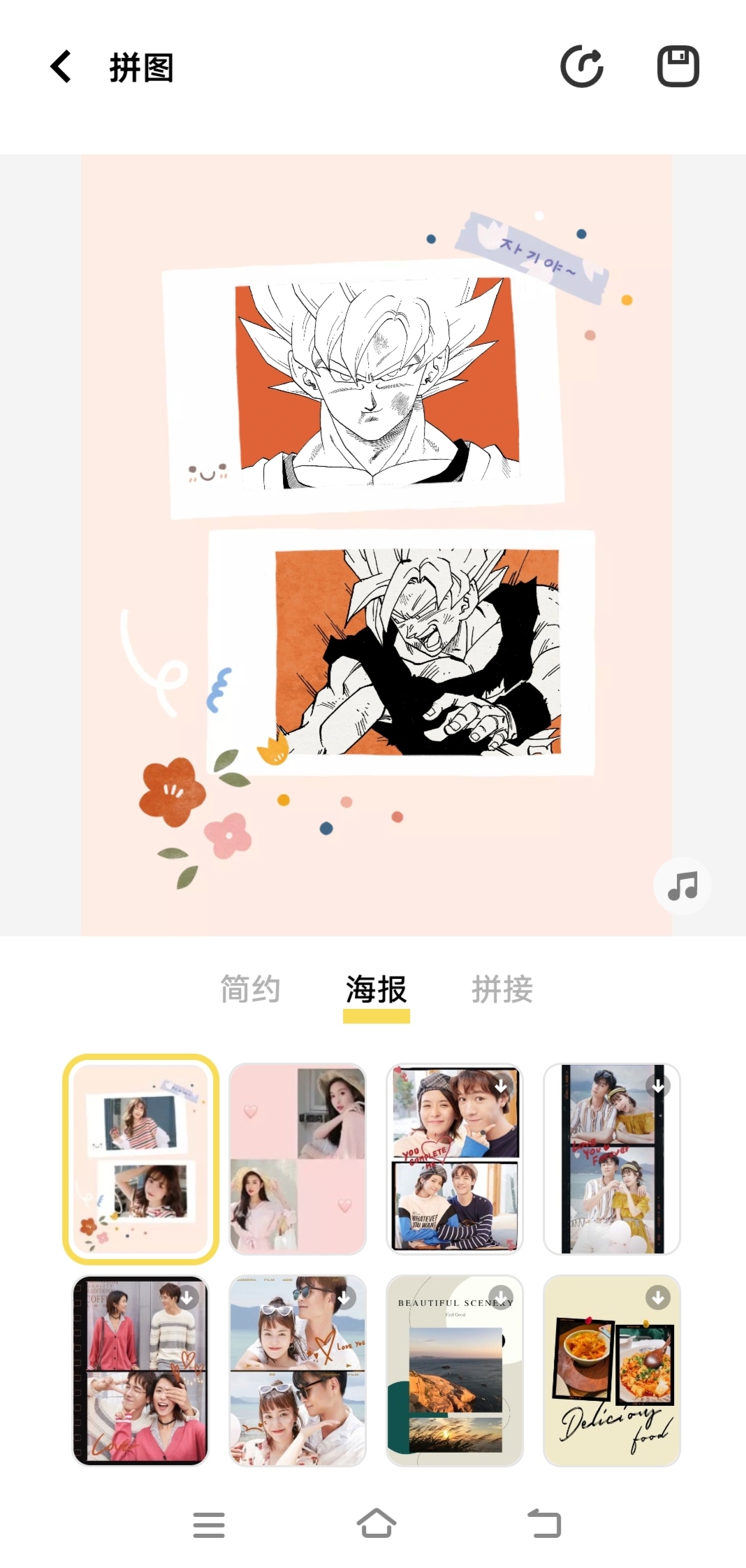This screenshot has height=1568, width=746.
Task: Pick the 'Love You' sunglasses couple template
Action: pos(298,1370)
